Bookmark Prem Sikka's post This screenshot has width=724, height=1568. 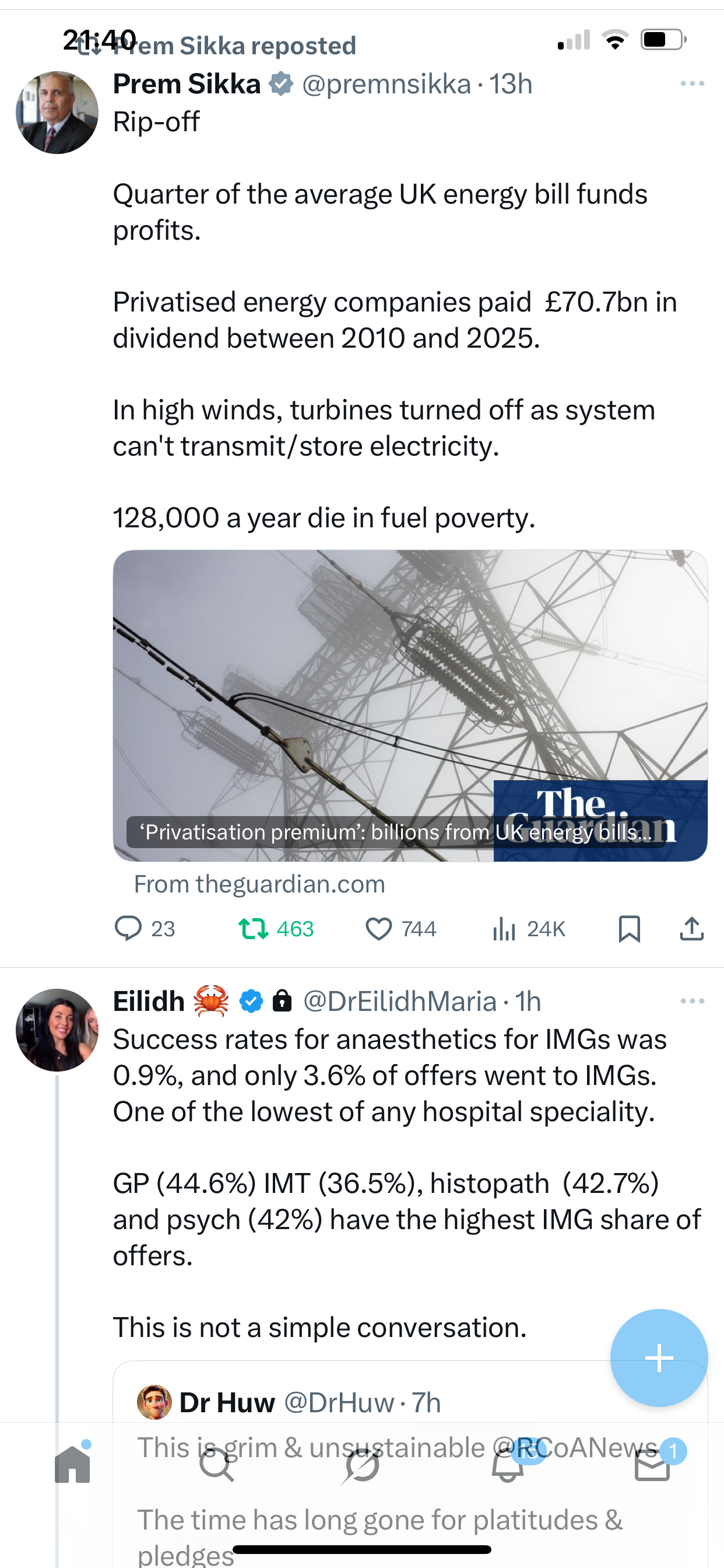tap(629, 929)
